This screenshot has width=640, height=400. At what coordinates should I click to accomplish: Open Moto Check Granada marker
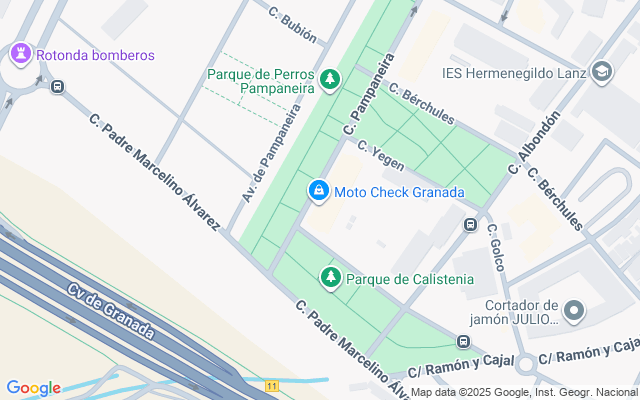click(x=319, y=190)
